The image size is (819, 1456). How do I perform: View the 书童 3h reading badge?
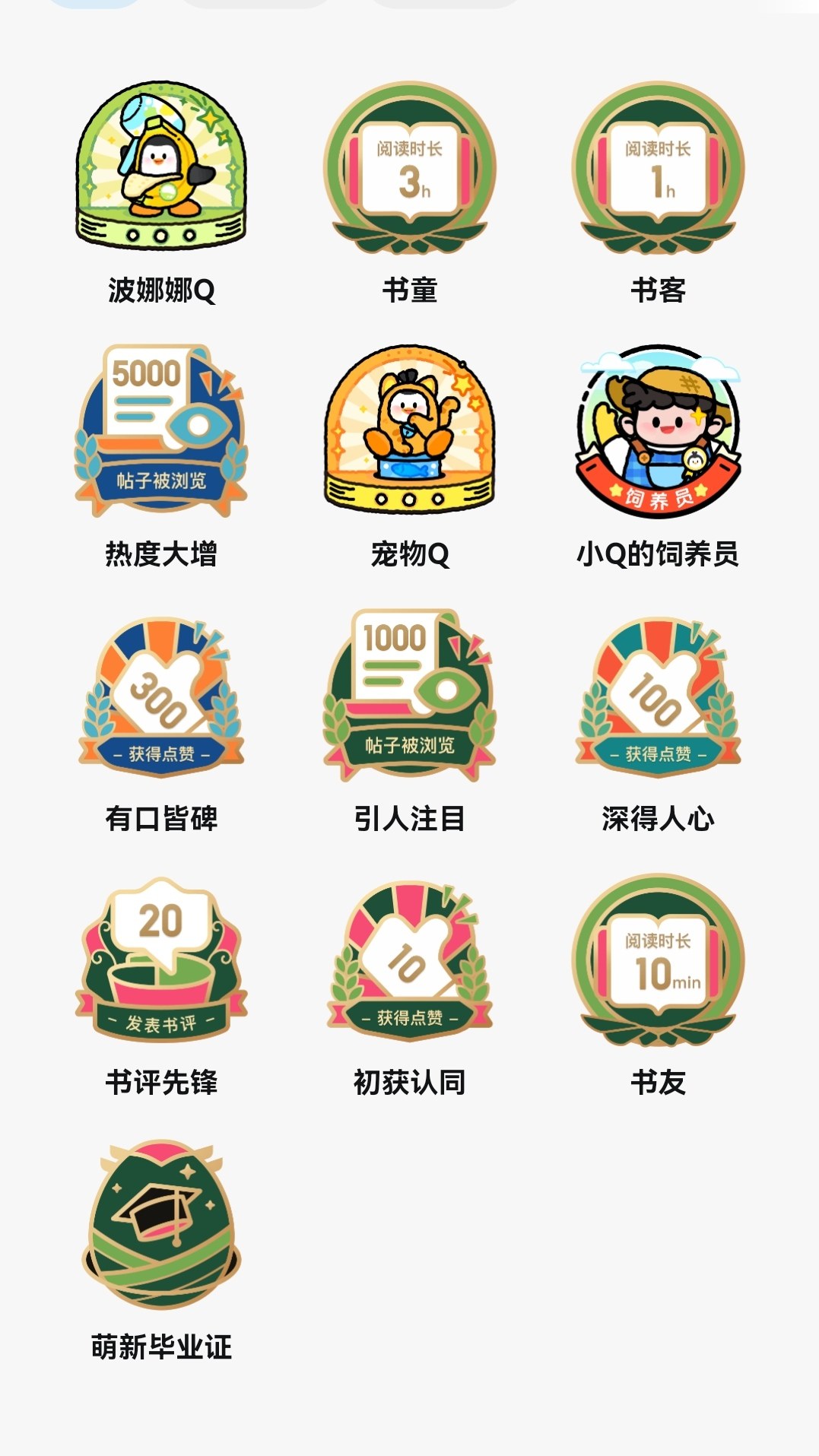[x=410, y=167]
